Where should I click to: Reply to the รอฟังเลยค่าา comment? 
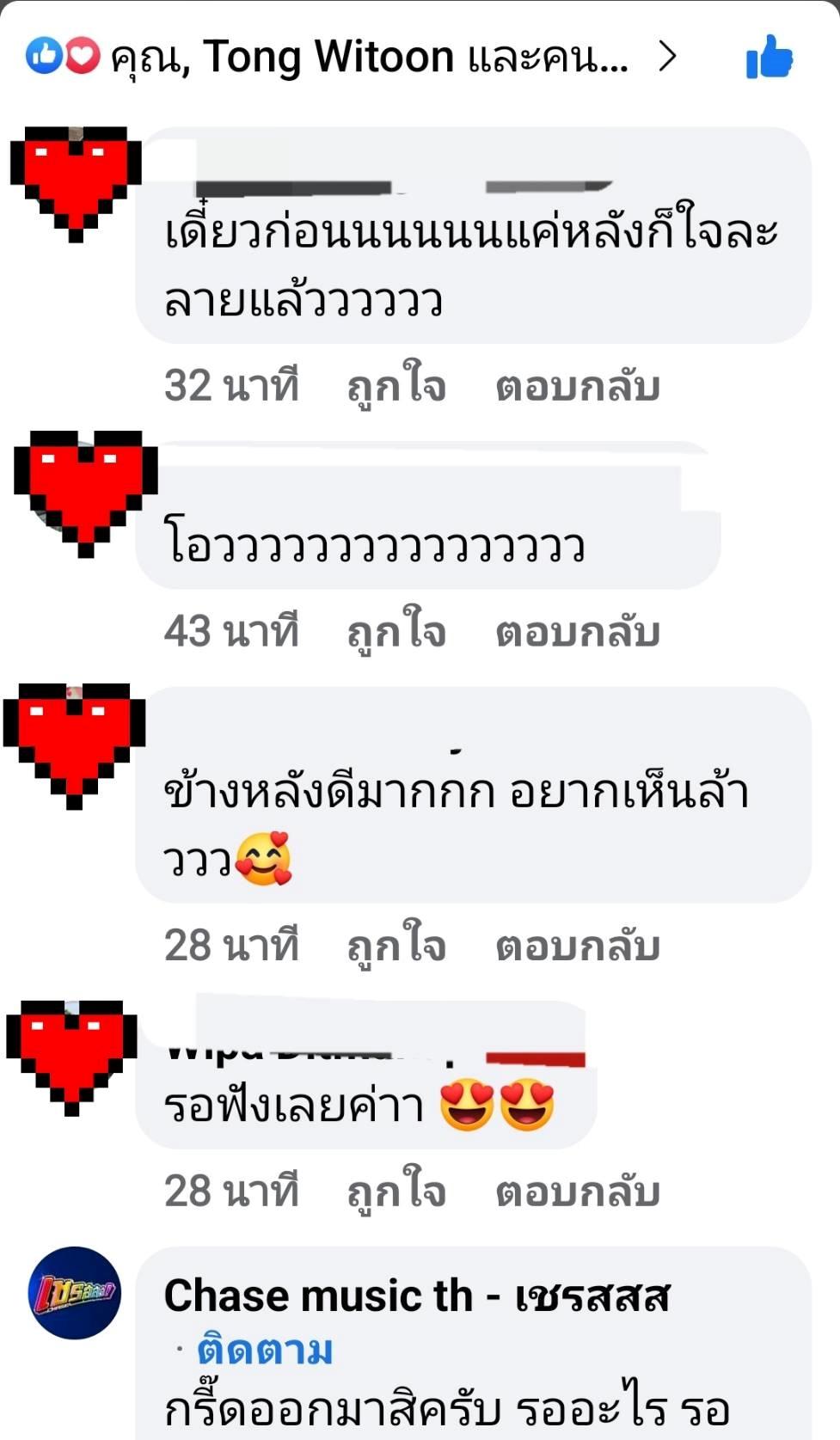pyautogui.click(x=577, y=1192)
